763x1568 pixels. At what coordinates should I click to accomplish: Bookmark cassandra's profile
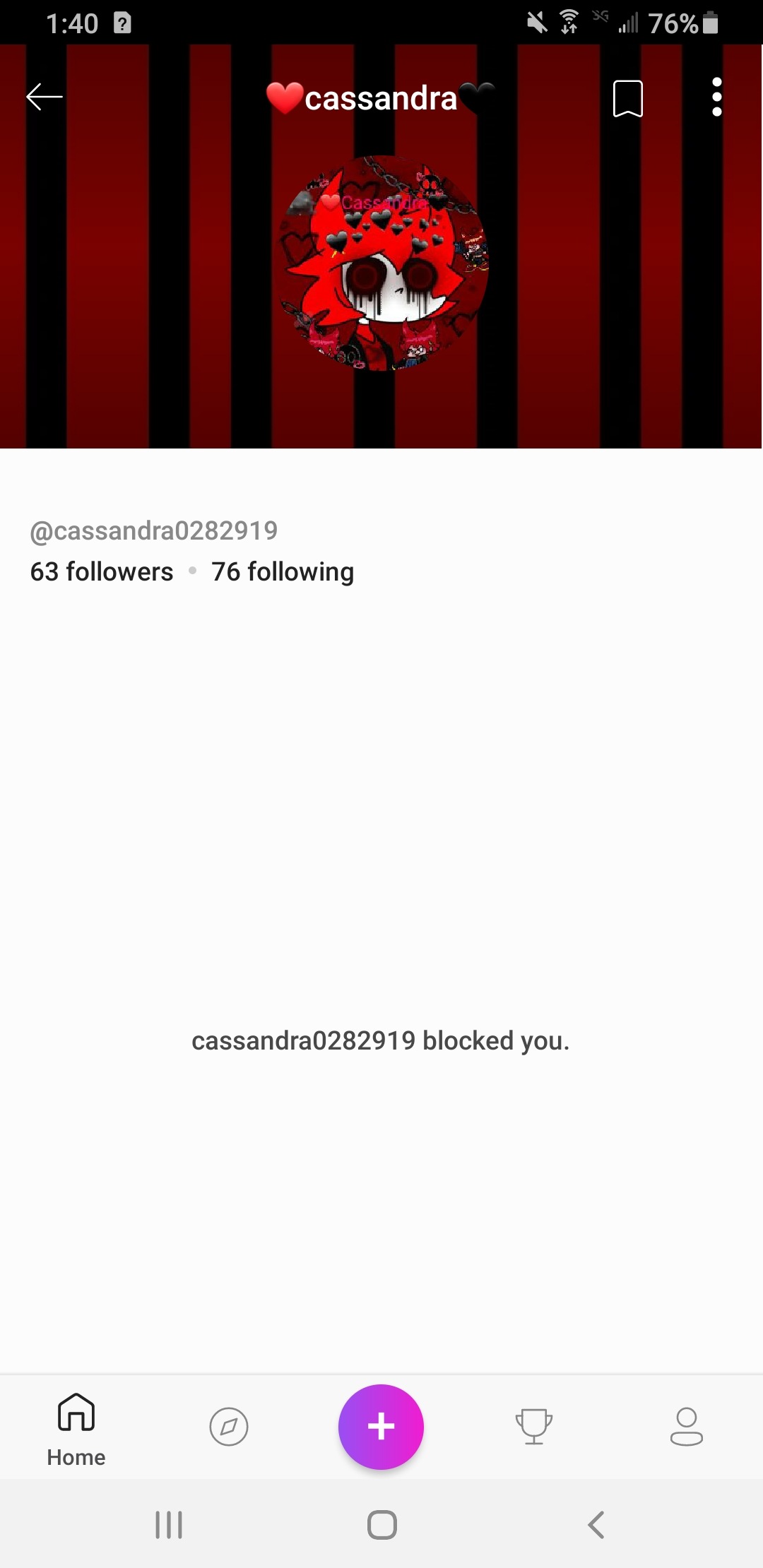[x=627, y=98]
